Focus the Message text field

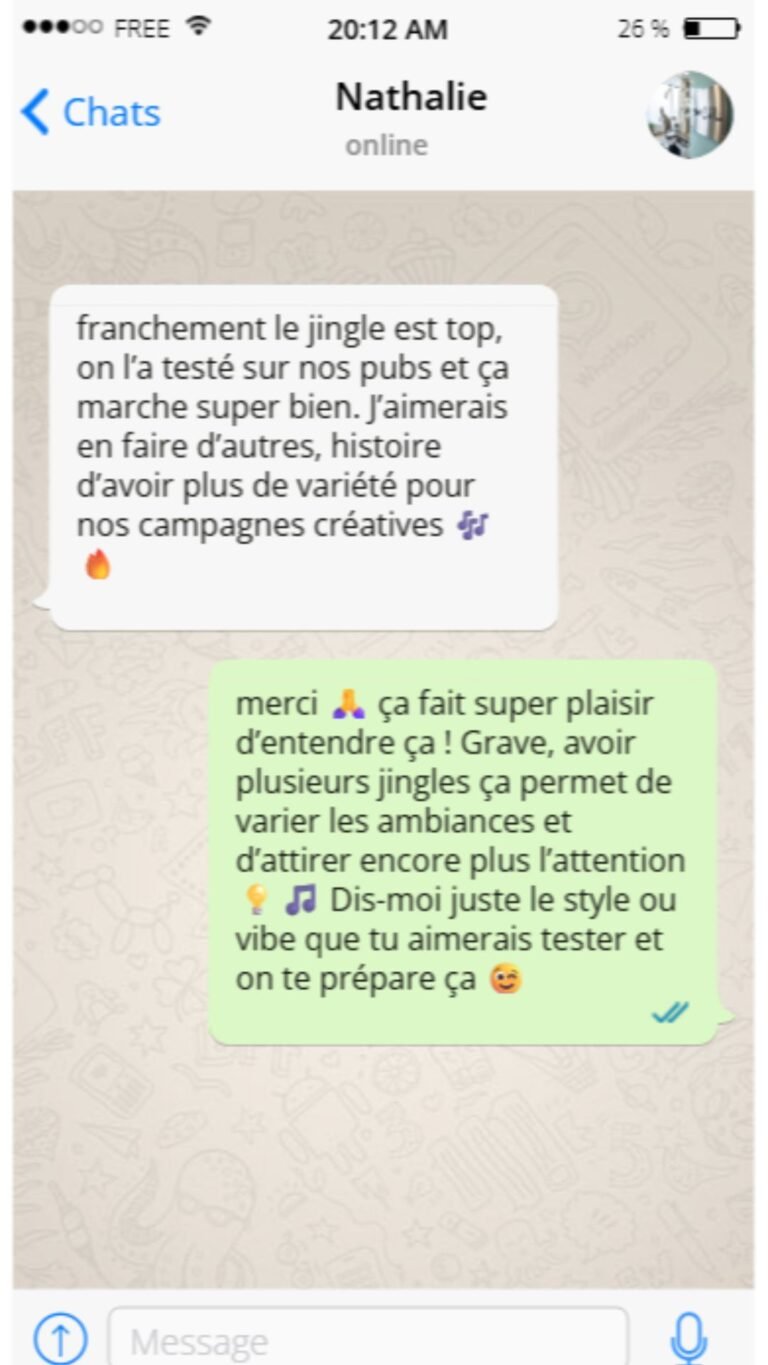pos(368,1338)
